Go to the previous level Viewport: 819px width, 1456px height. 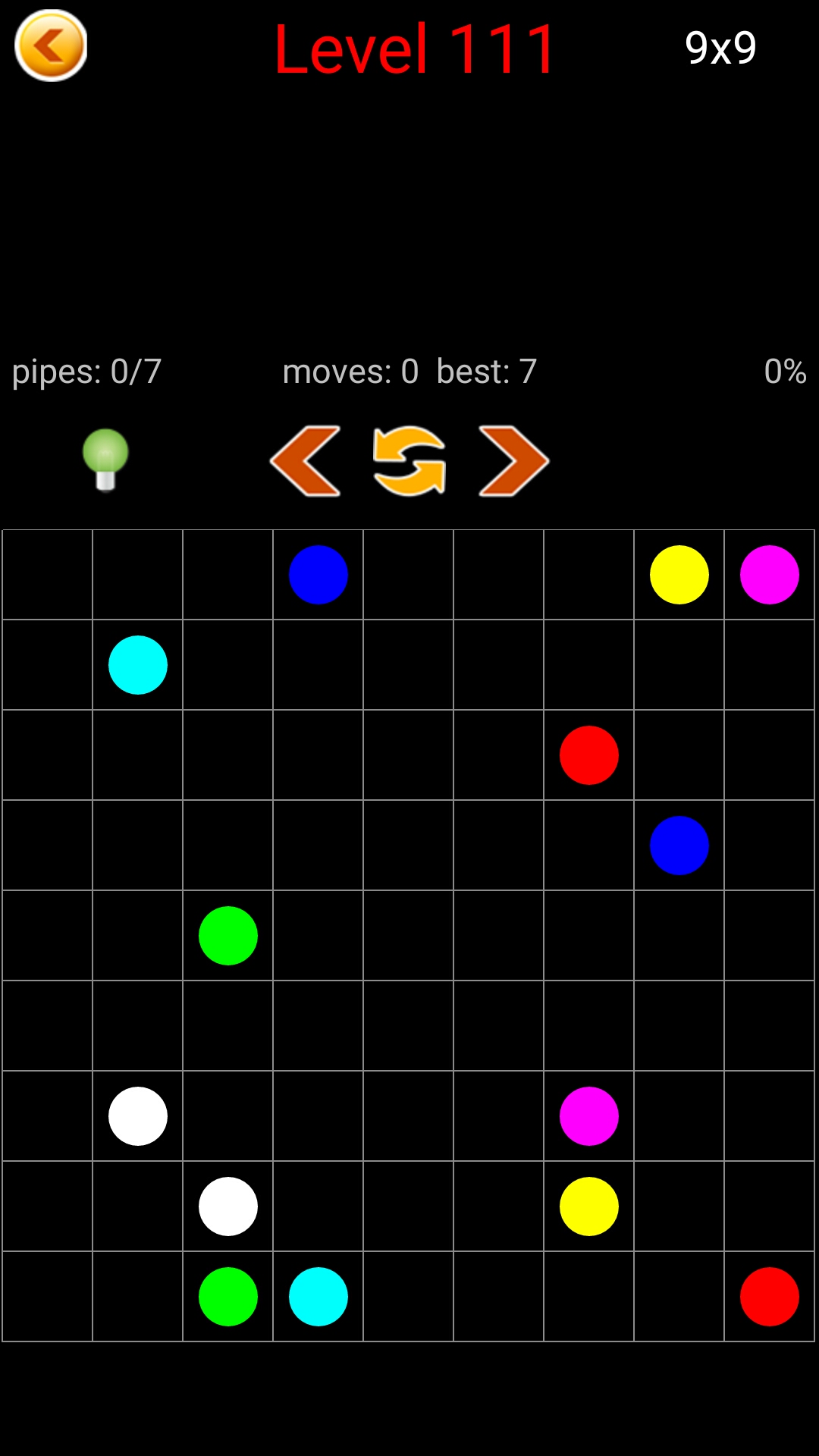[305, 461]
